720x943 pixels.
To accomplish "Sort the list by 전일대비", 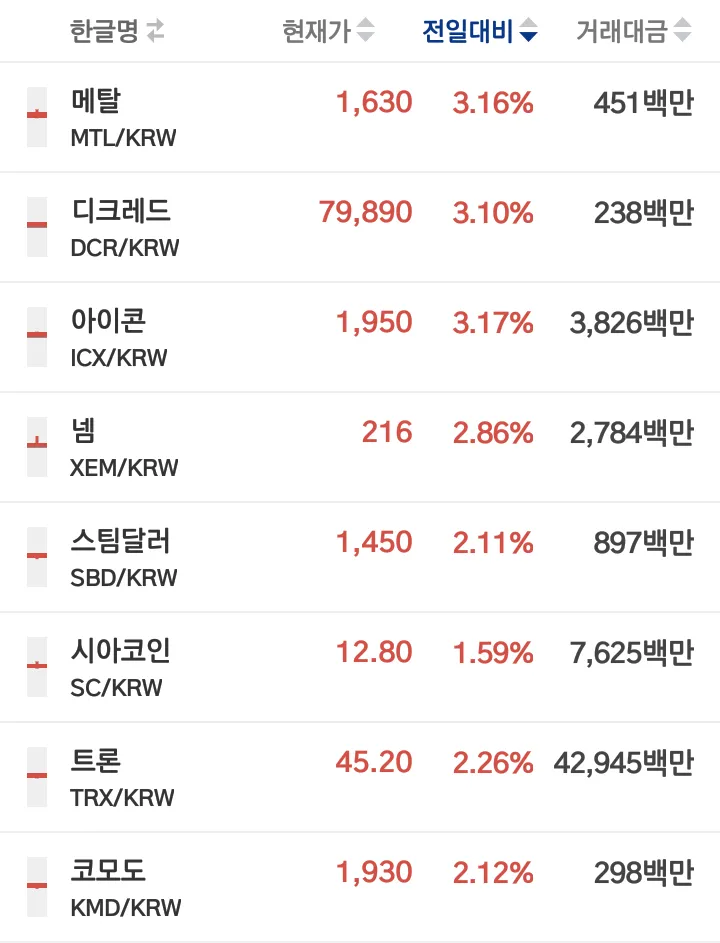I will click(x=479, y=32).
